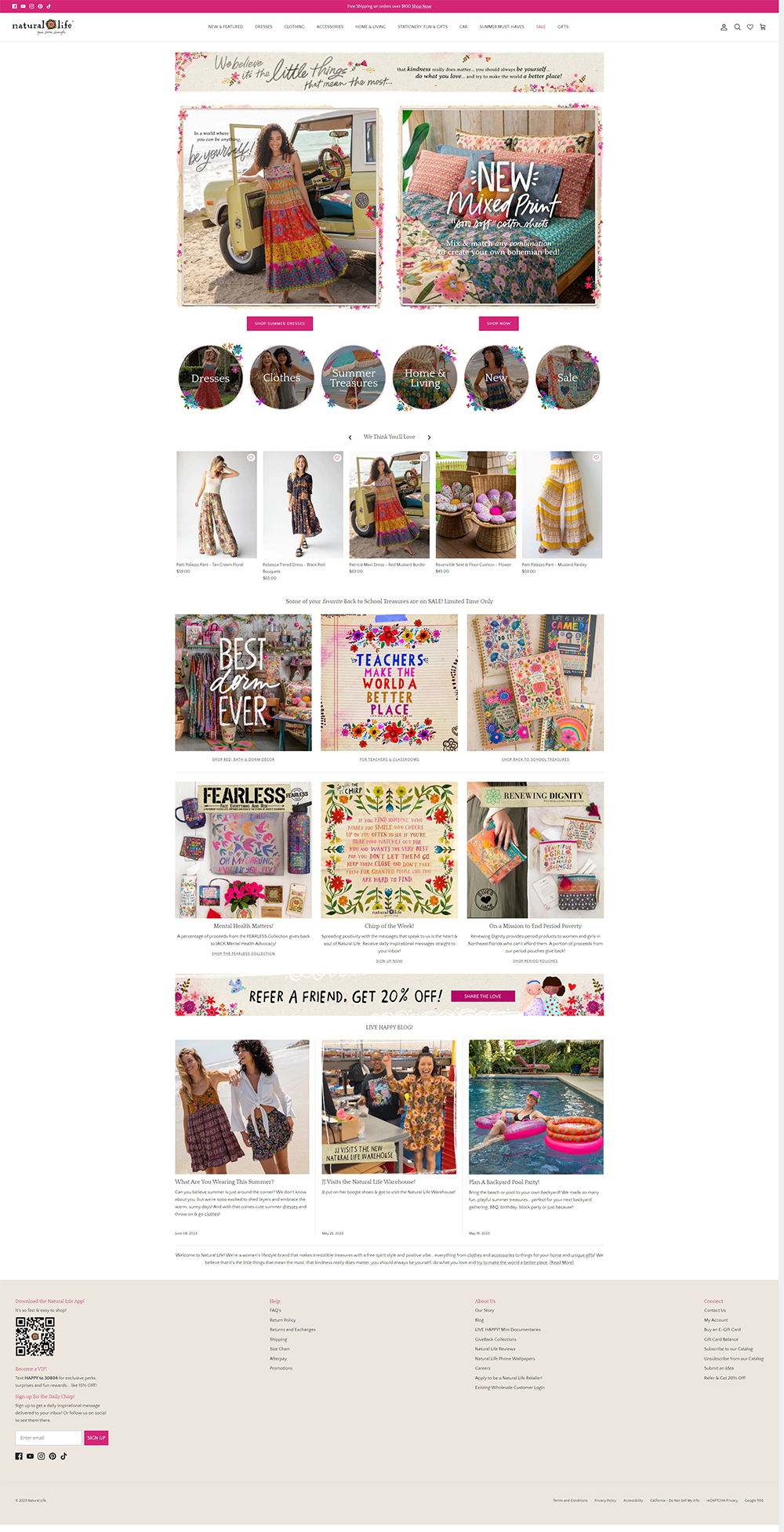Select the Clothes category circle
This screenshot has width=784, height=1532.
tap(281, 377)
